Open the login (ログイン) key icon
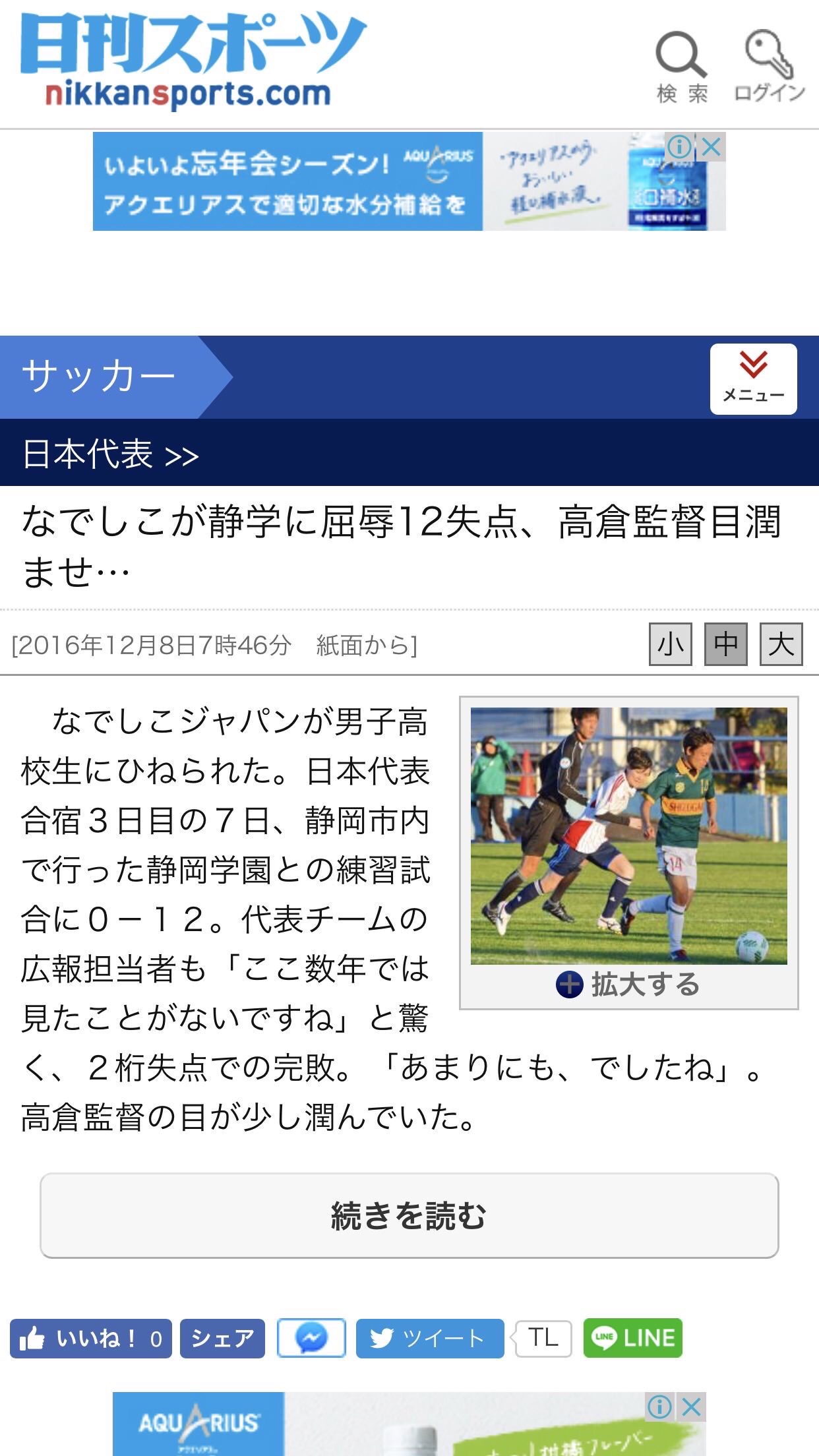This screenshot has width=819, height=1456. point(769,66)
